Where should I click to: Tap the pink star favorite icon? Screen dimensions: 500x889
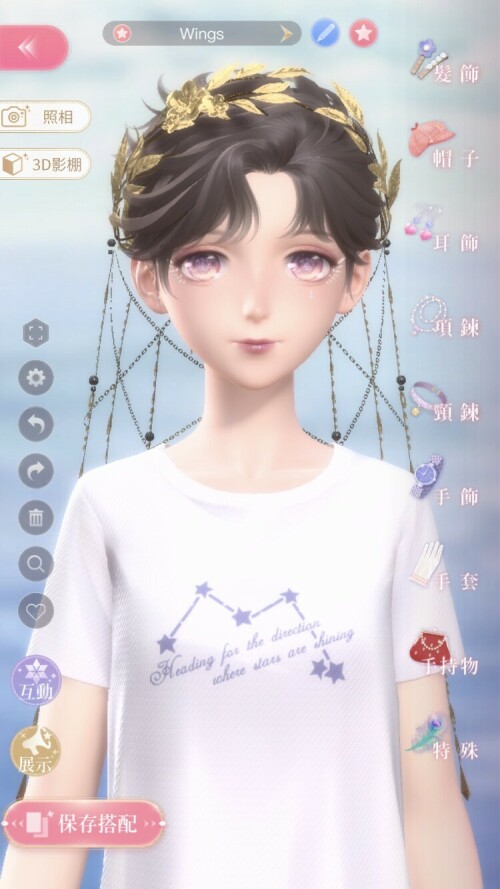[363, 33]
